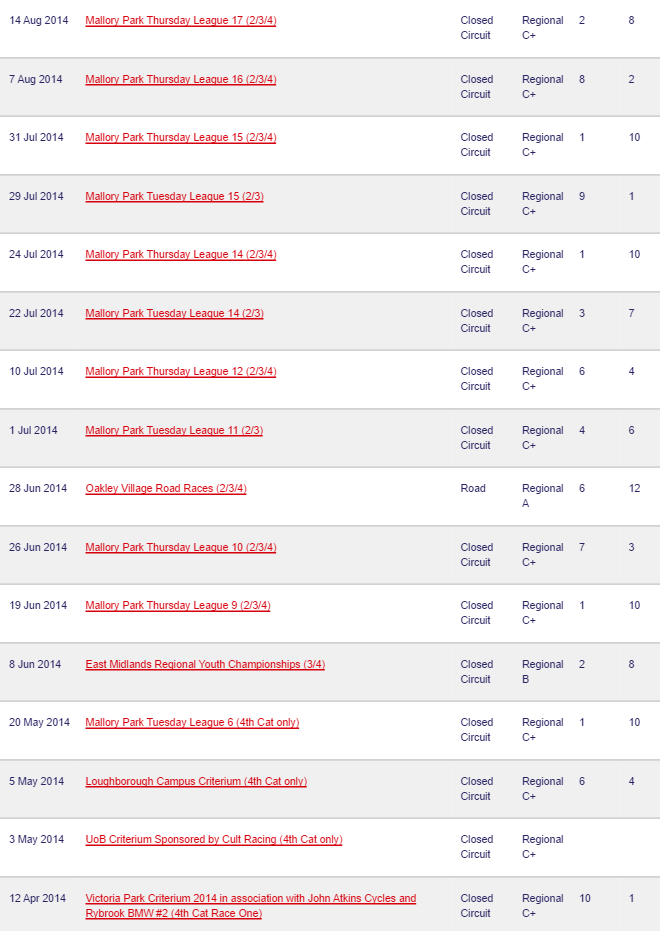The height and width of the screenshot is (931, 660).
Task: Open Victoria Park Criterium 2014 link
Action: pos(250,905)
